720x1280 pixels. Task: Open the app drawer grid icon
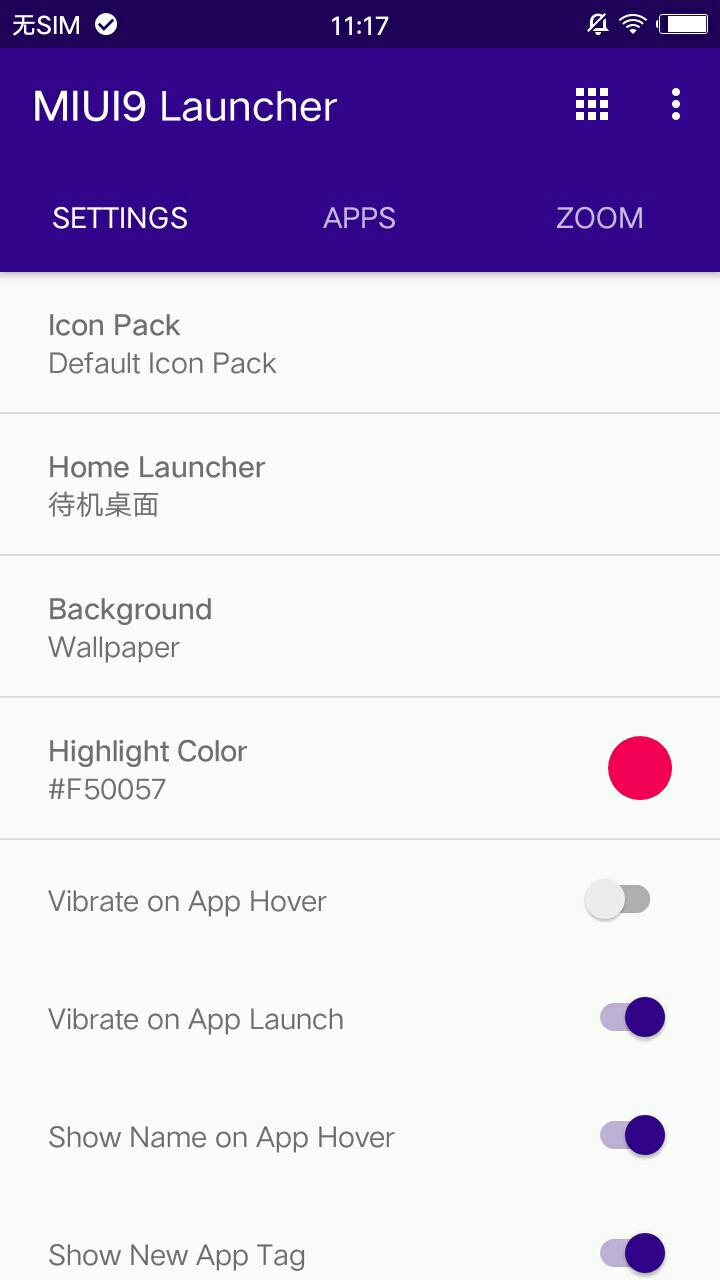point(590,104)
